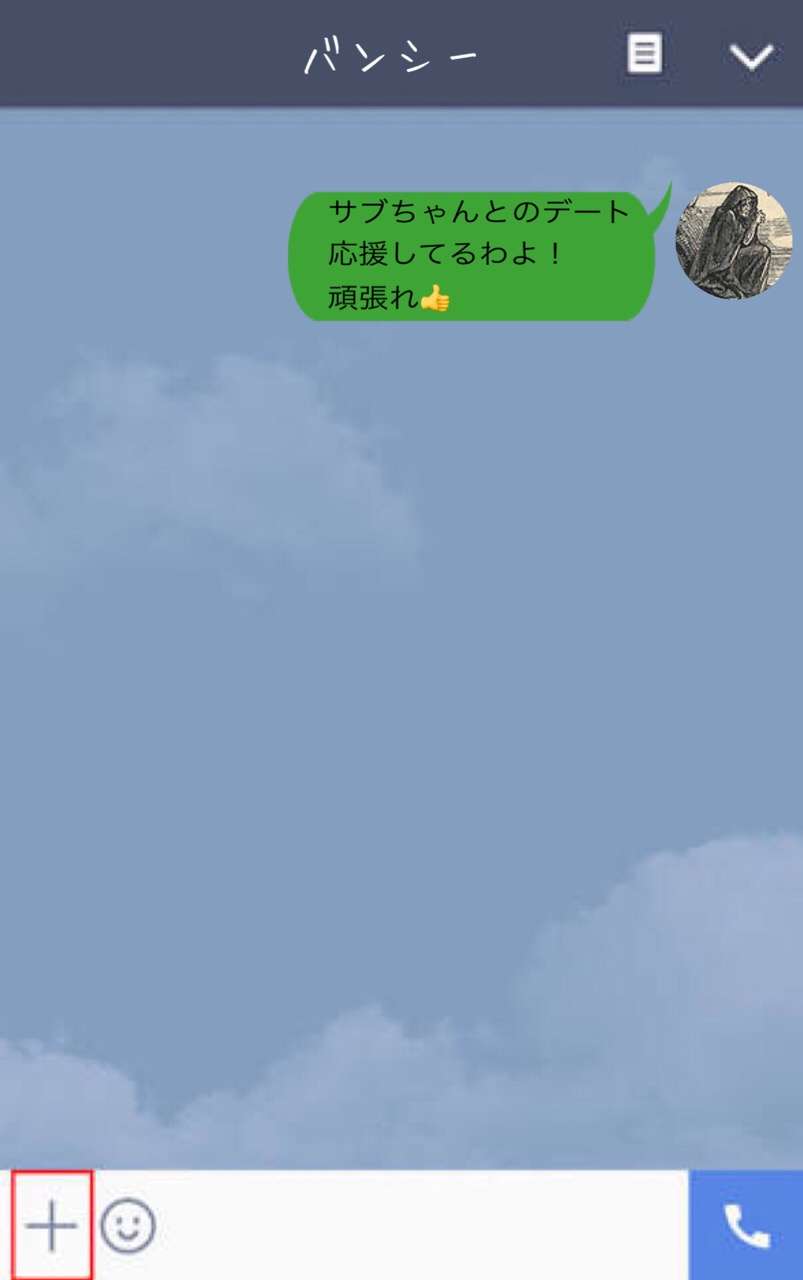This screenshot has width=803, height=1280.
Task: Tap バンシー's profile picture
Action: coord(734,239)
